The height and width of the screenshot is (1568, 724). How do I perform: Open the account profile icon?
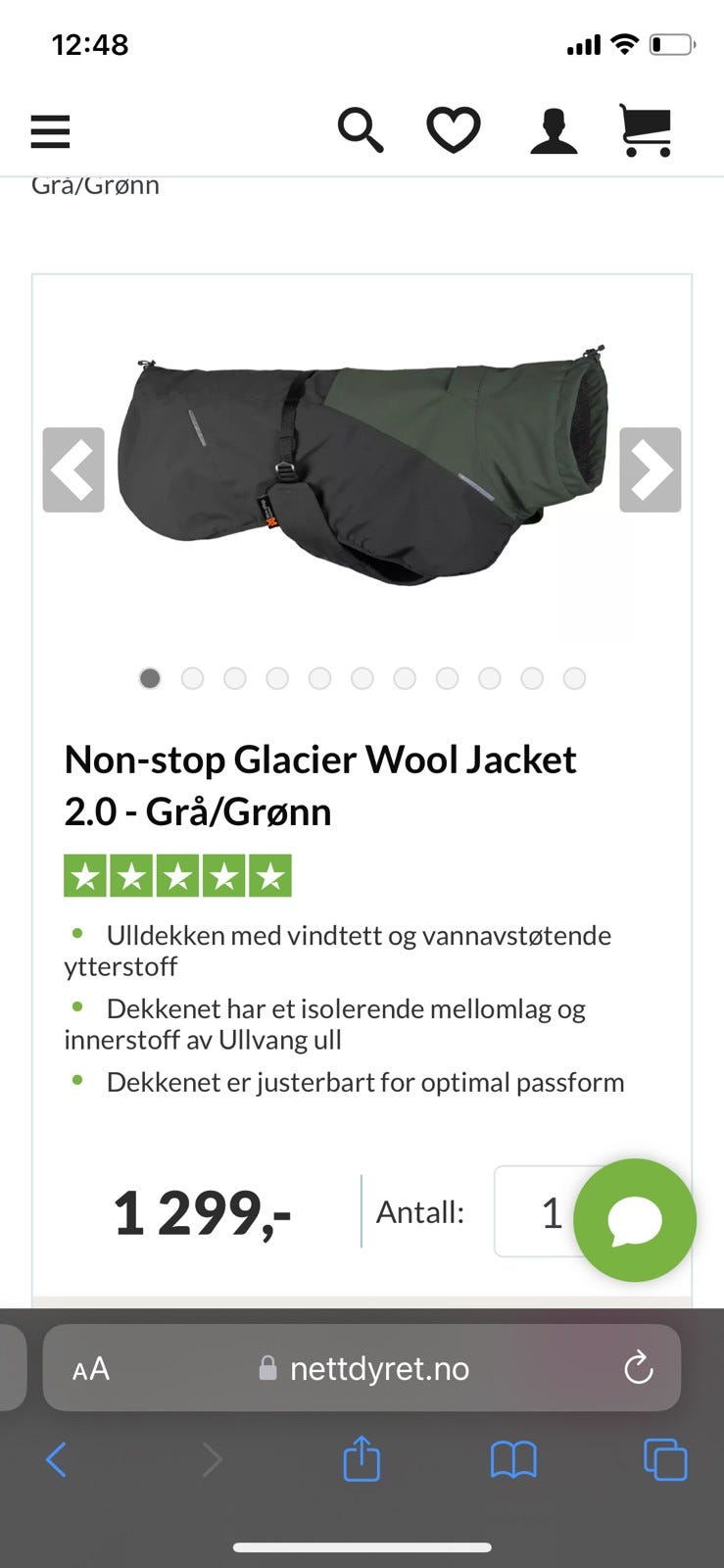[552, 128]
